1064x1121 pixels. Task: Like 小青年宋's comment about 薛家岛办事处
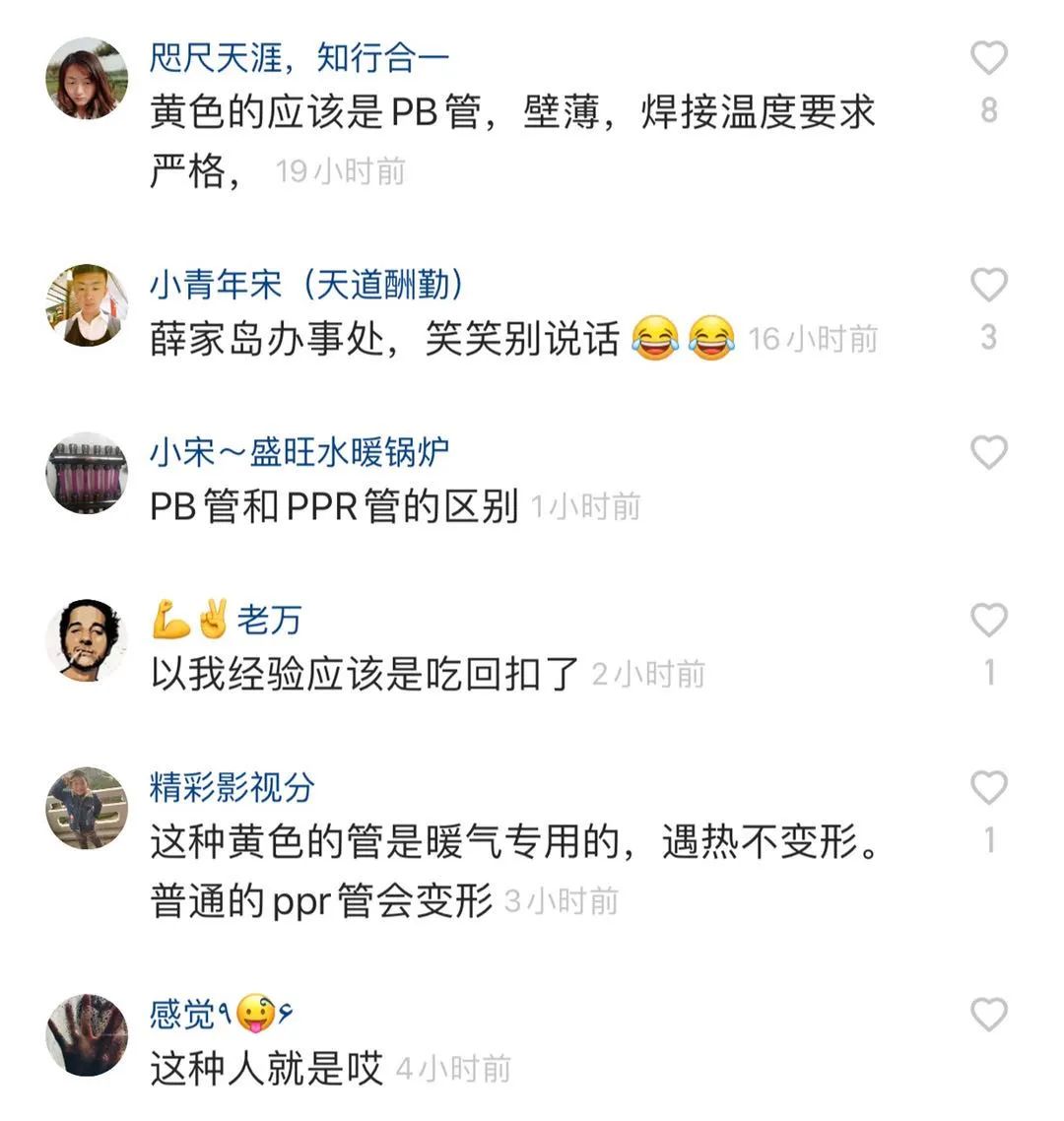[988, 286]
